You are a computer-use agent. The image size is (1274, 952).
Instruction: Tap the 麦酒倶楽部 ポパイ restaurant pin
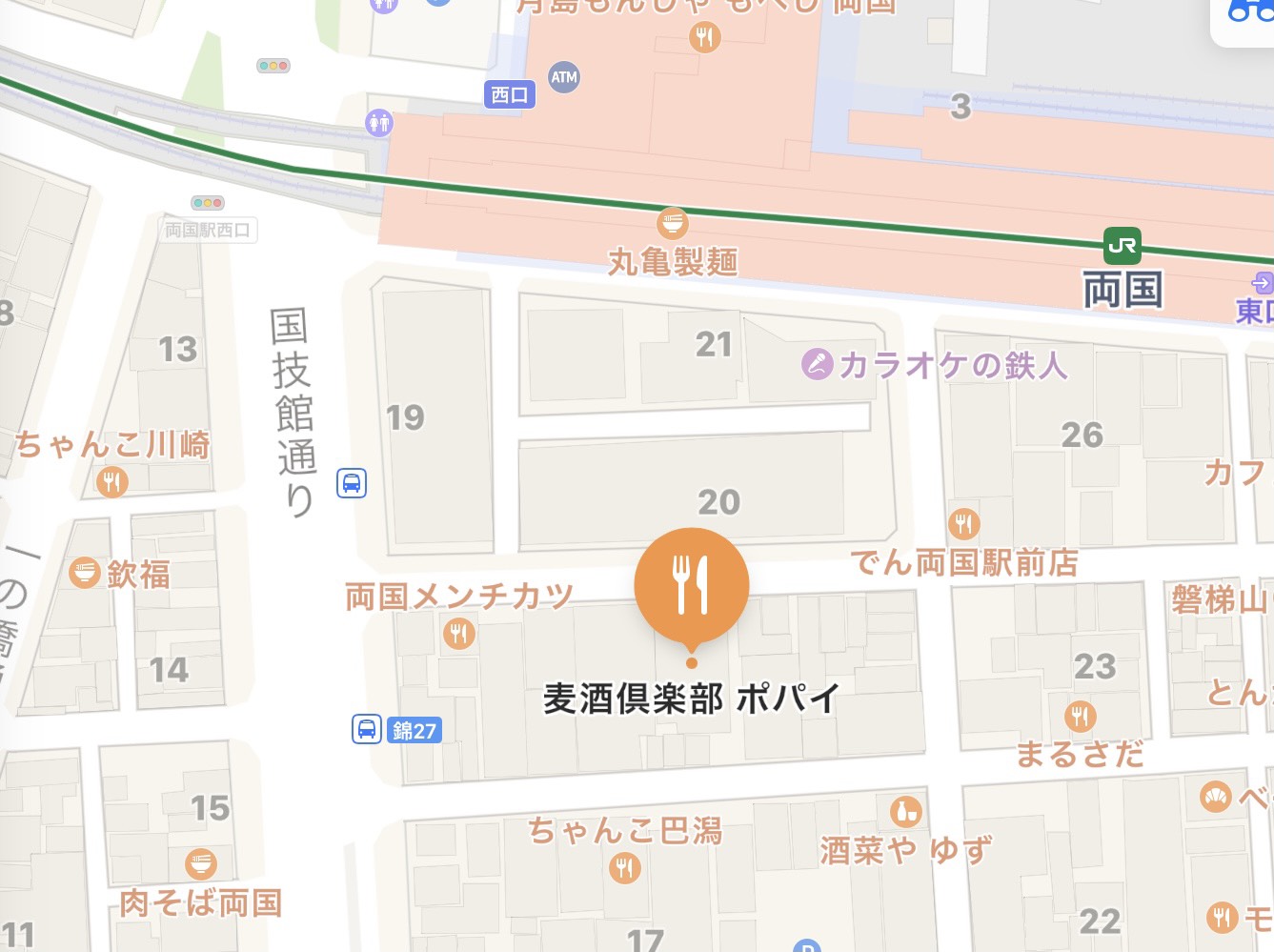coord(691,584)
